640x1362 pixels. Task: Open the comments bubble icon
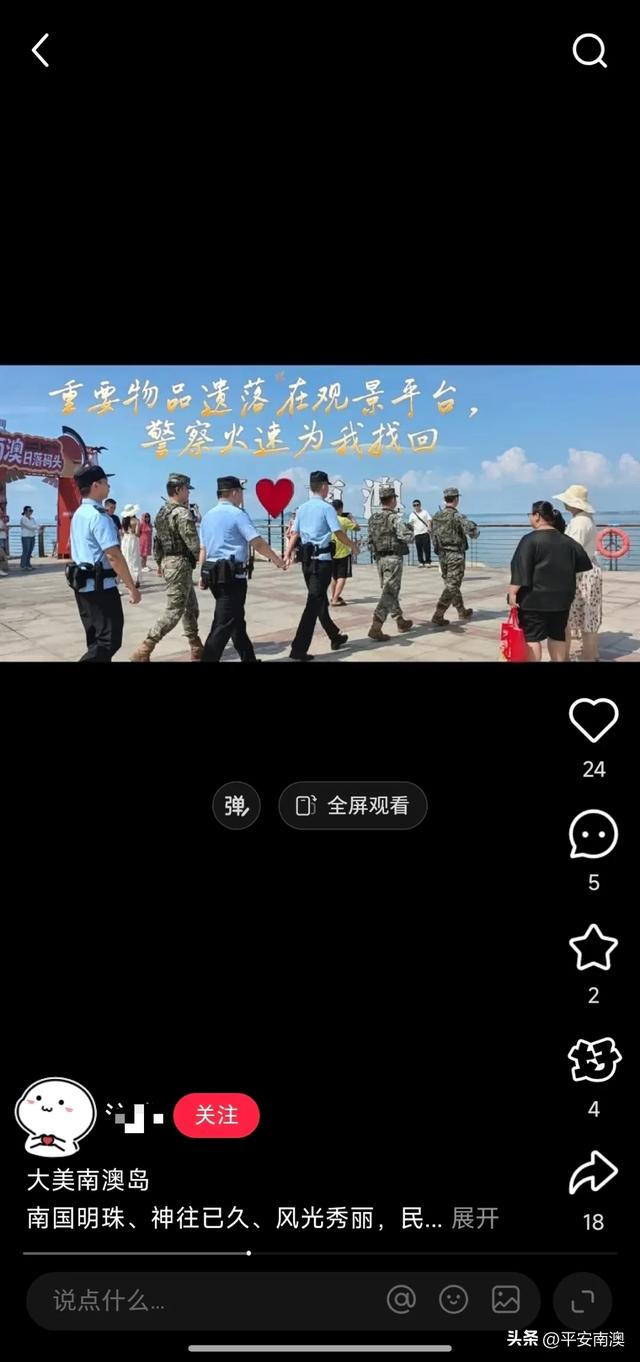click(593, 834)
